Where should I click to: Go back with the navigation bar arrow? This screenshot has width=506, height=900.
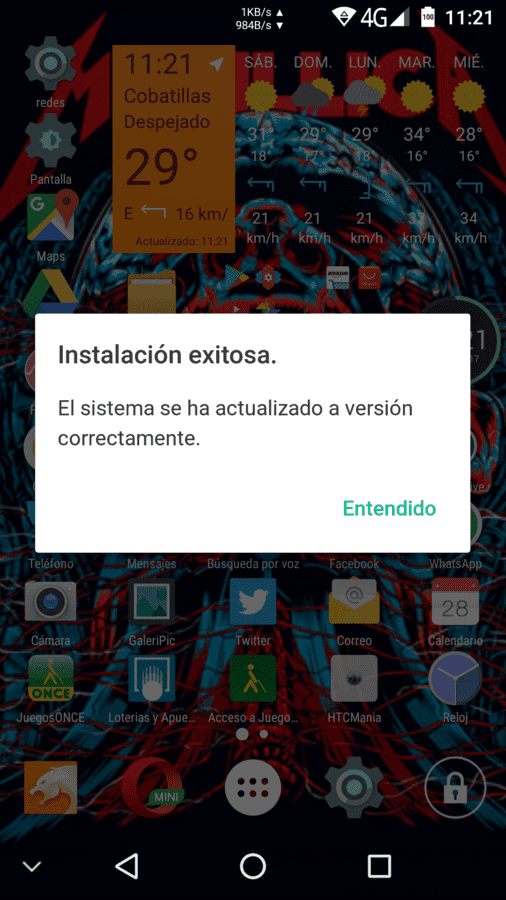click(127, 866)
